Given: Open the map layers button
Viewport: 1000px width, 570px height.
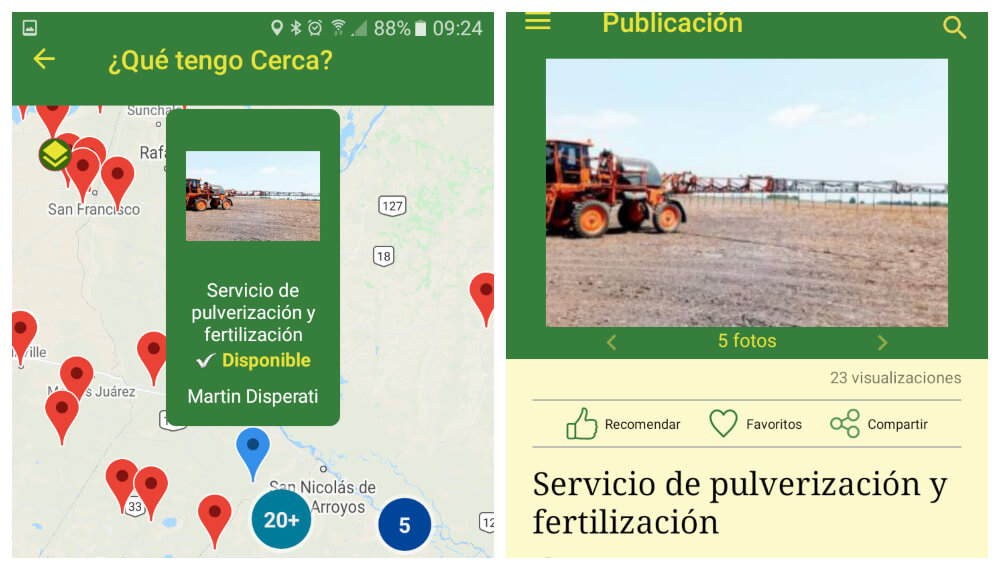Looking at the screenshot, I should pyautogui.click(x=54, y=154).
